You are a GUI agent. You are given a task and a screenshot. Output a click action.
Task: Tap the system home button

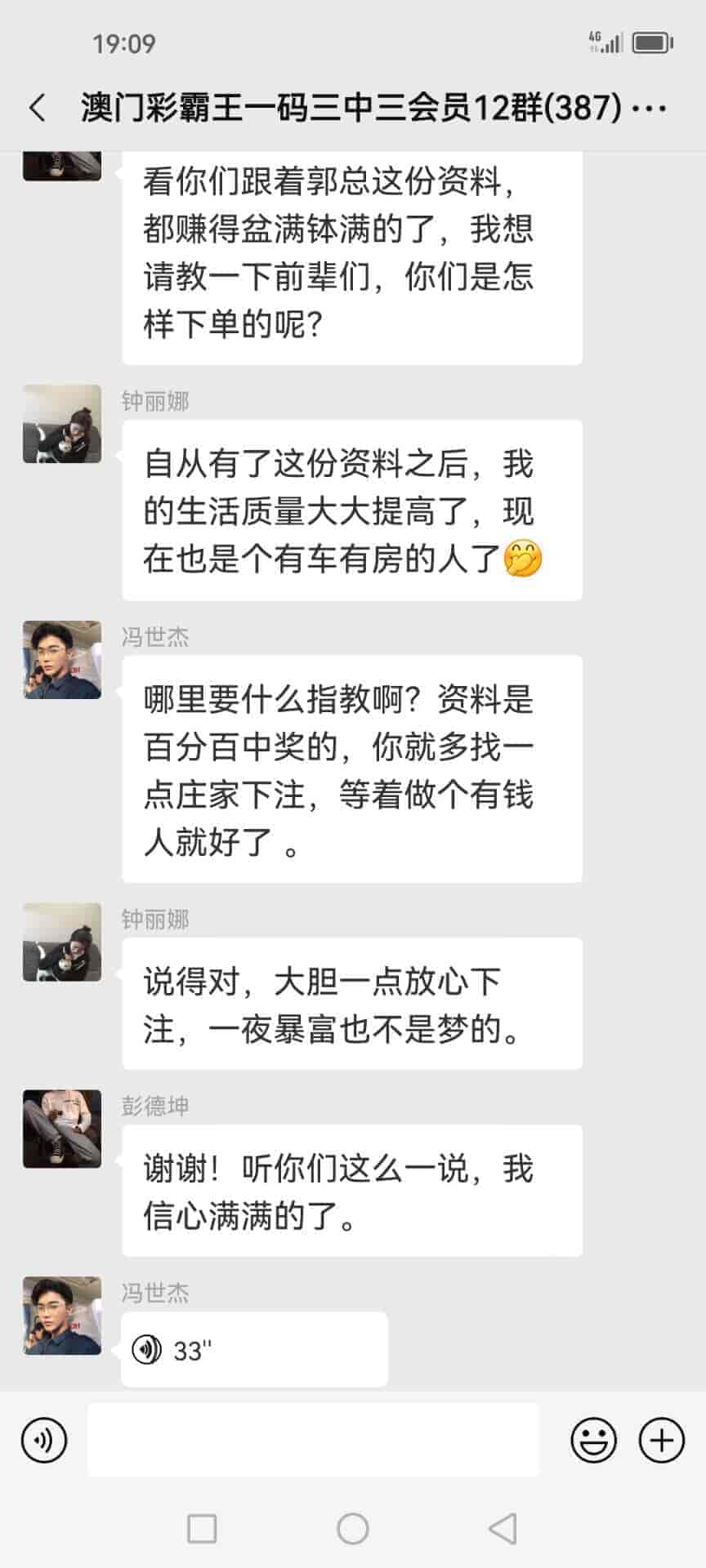[x=353, y=1528]
